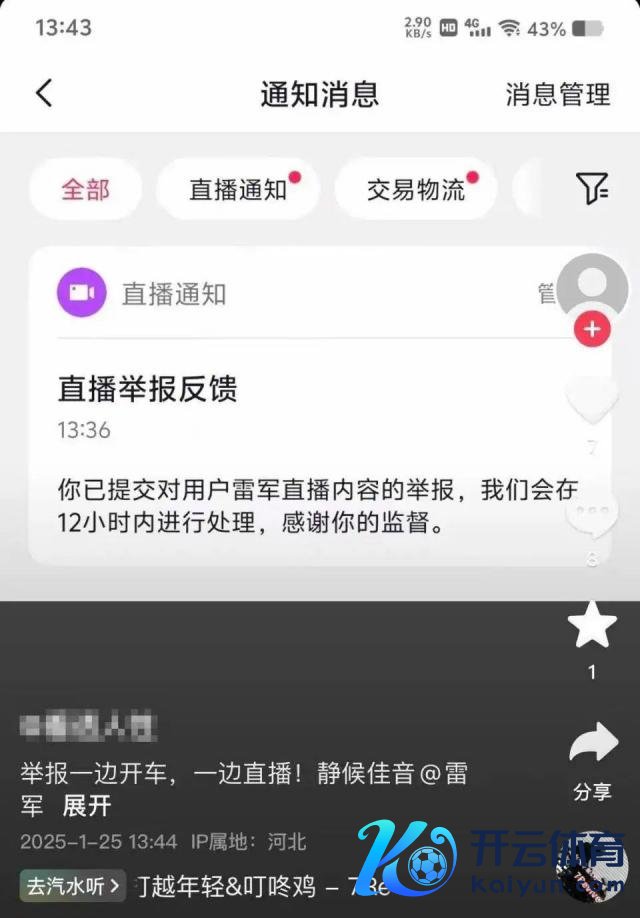
Task: Favorite this post with the star
Action: 592,625
